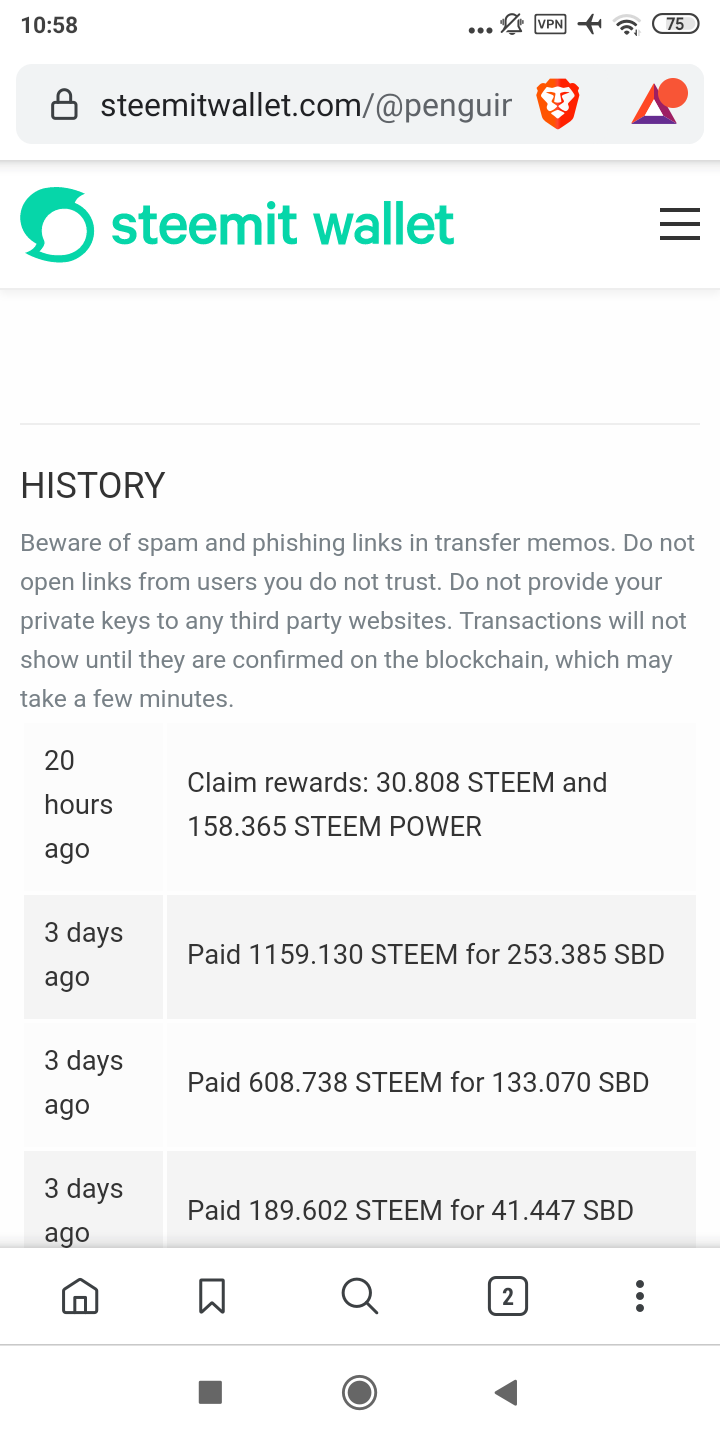This screenshot has height=1440, width=720.
Task: Open the hamburger menu of Steemit wallet
Action: pos(680,224)
